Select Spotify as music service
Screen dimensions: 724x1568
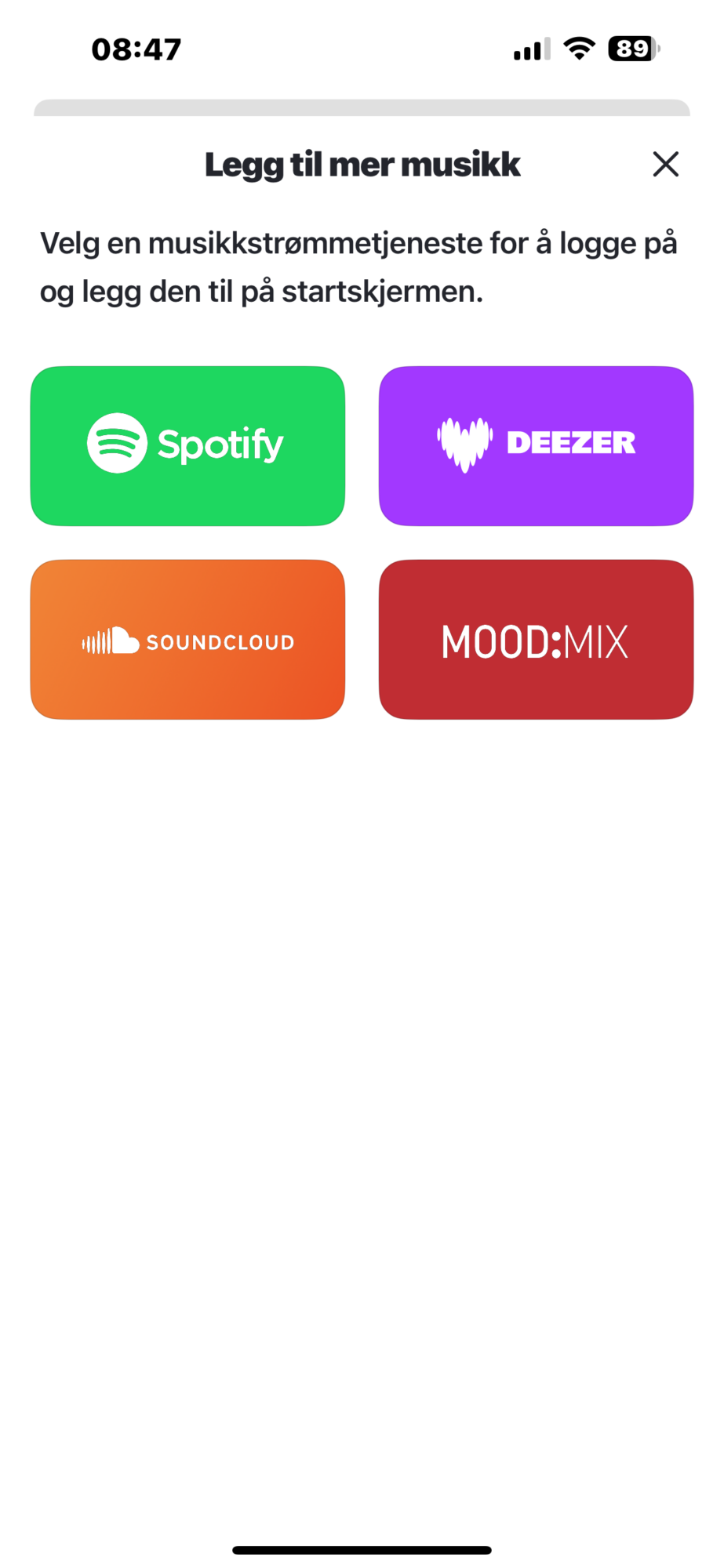tap(187, 445)
